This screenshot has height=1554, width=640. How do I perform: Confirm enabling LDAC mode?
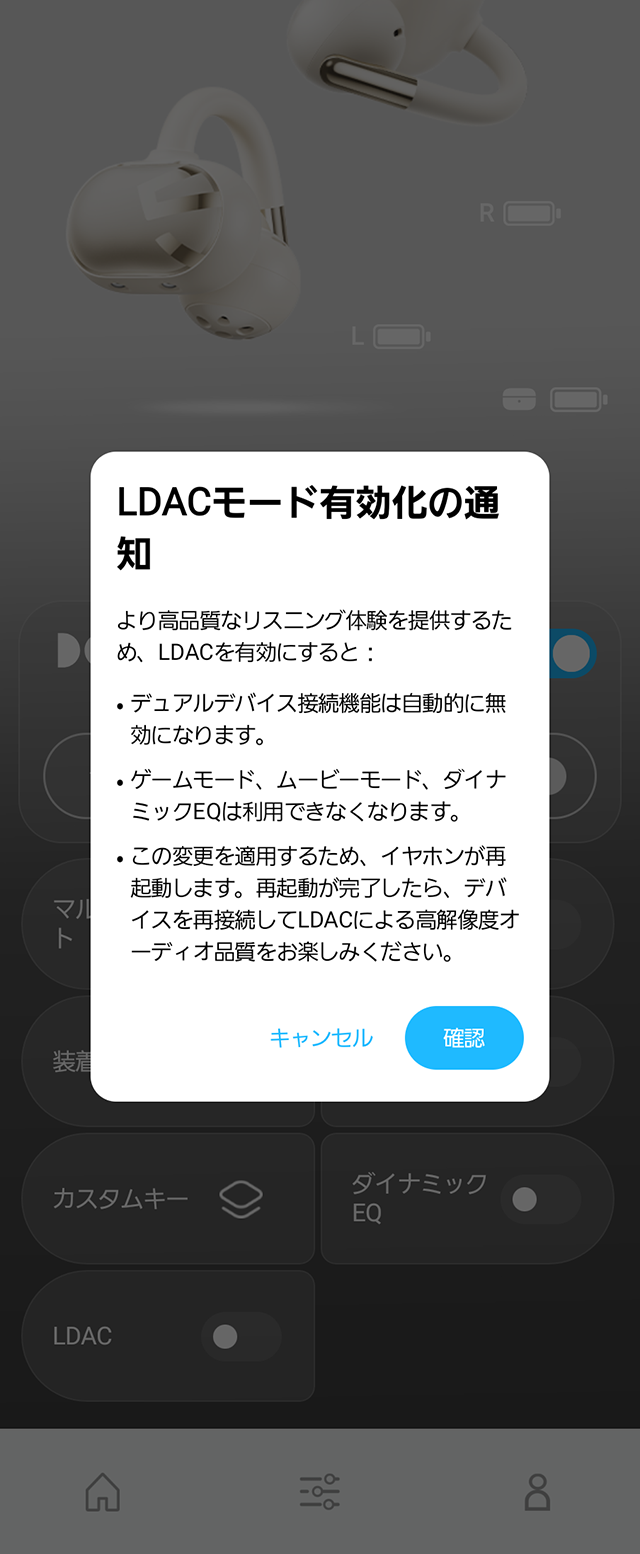(x=464, y=1038)
